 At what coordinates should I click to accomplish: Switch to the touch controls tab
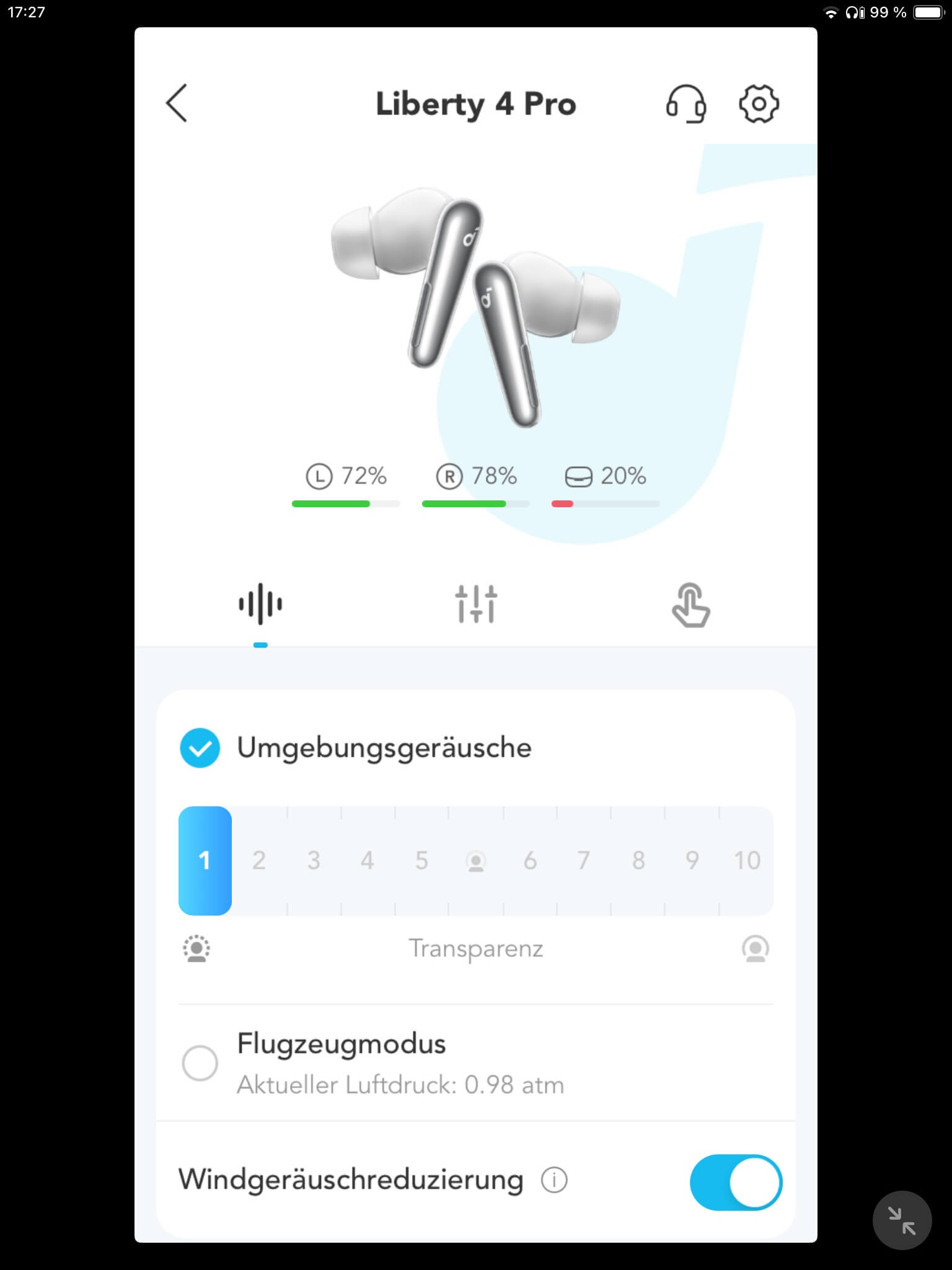(x=690, y=605)
